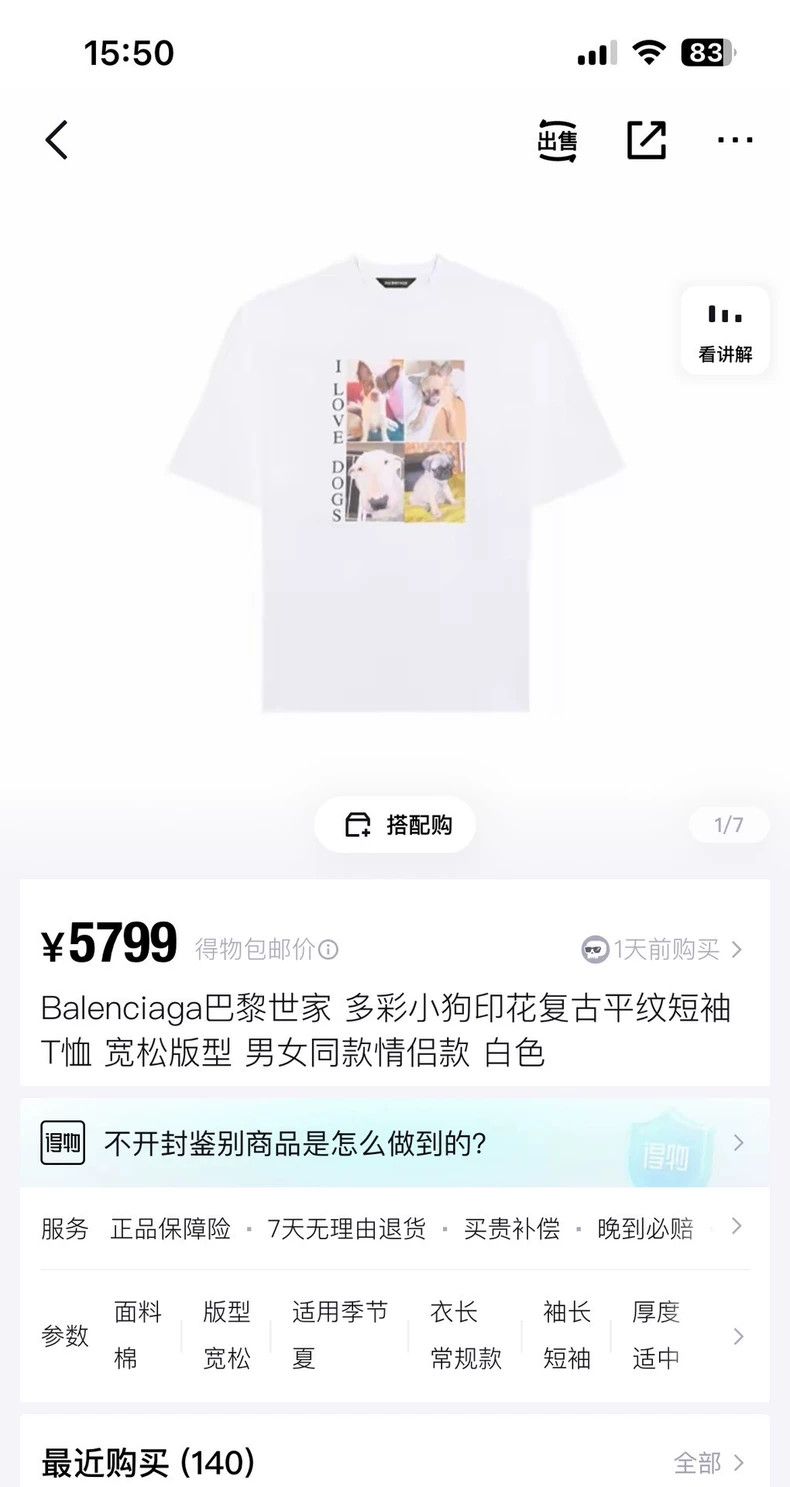The image size is (790, 1487).
Task: Share this product via share icon
Action: point(647,140)
